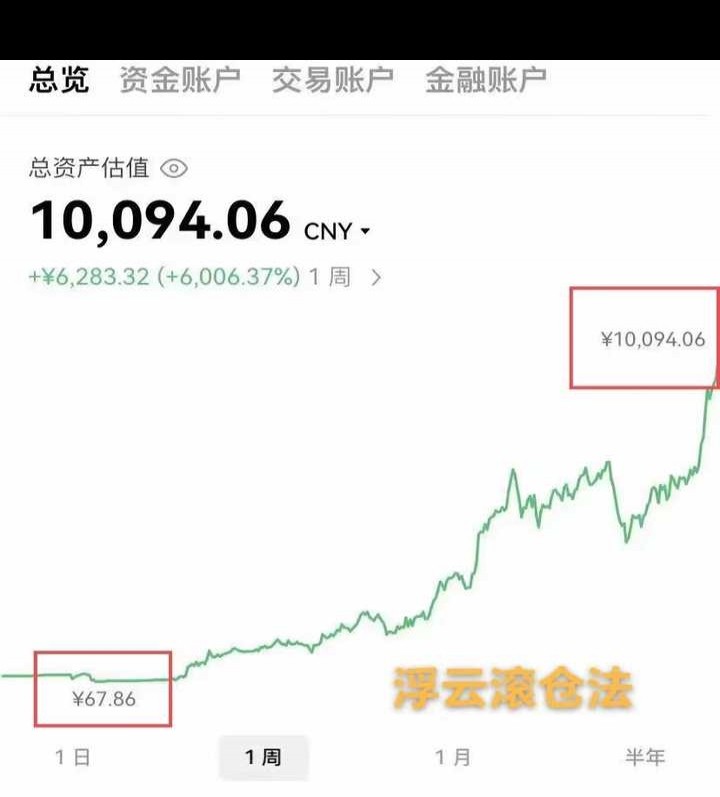Switch chart to 1月 range

click(x=452, y=757)
